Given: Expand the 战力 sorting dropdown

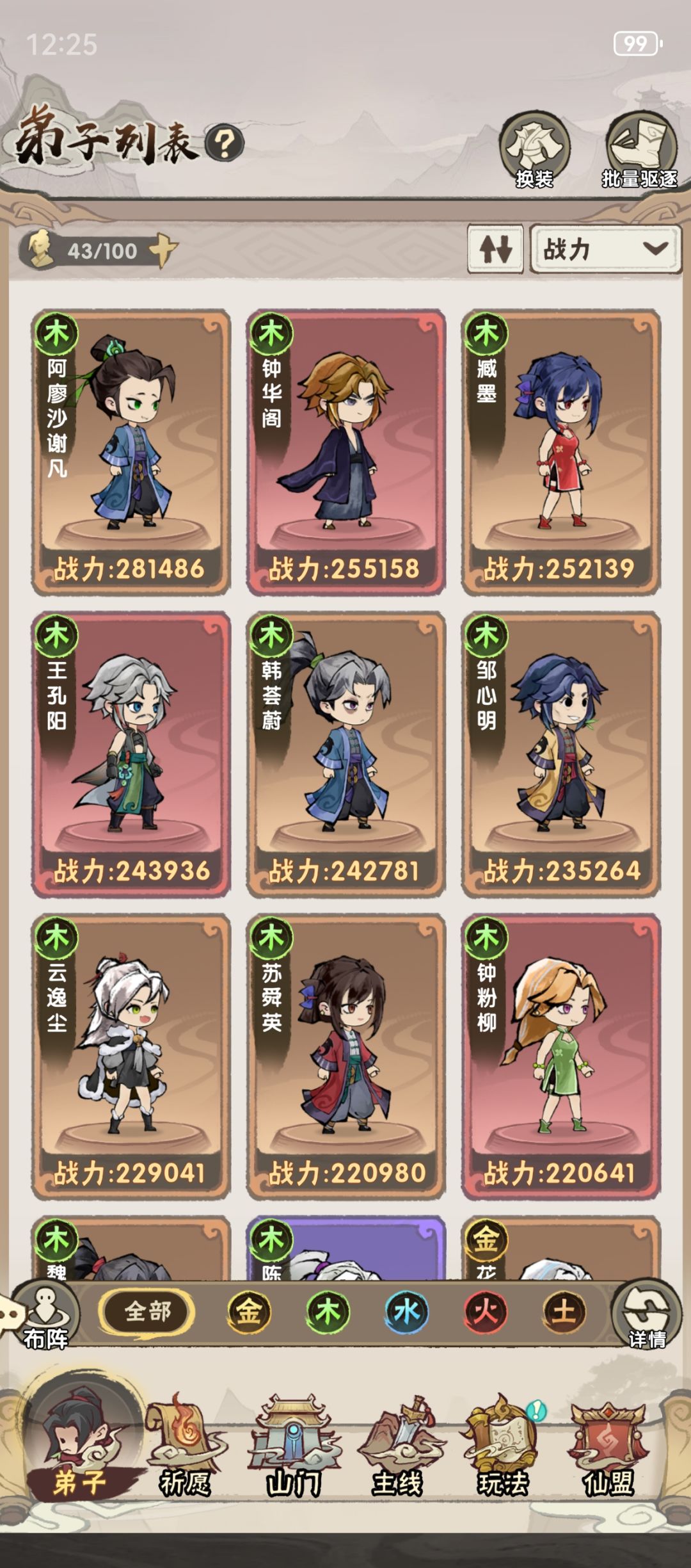Looking at the screenshot, I should tap(605, 249).
